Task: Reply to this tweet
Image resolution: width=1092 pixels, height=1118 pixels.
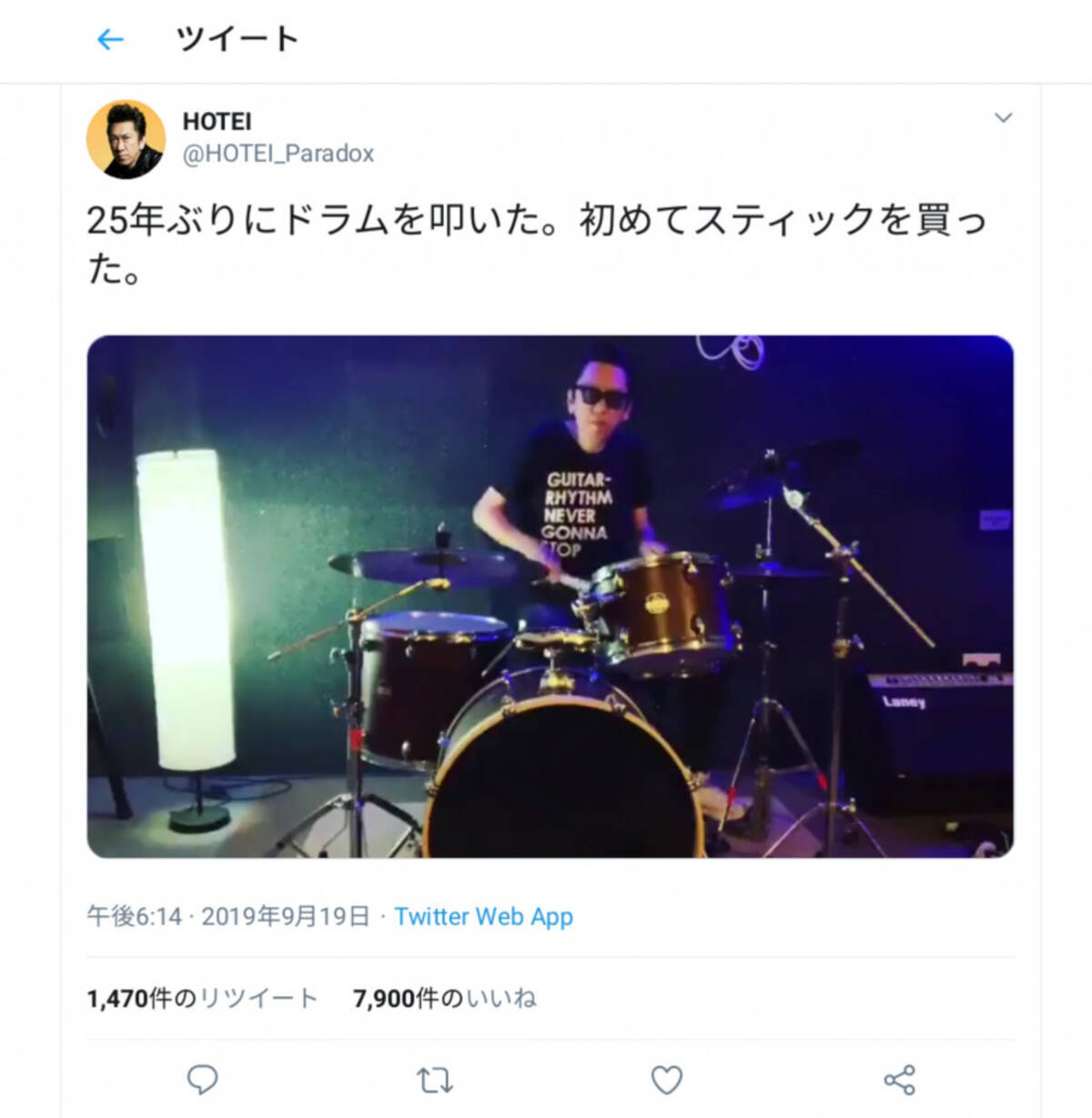Action: 202,1080
